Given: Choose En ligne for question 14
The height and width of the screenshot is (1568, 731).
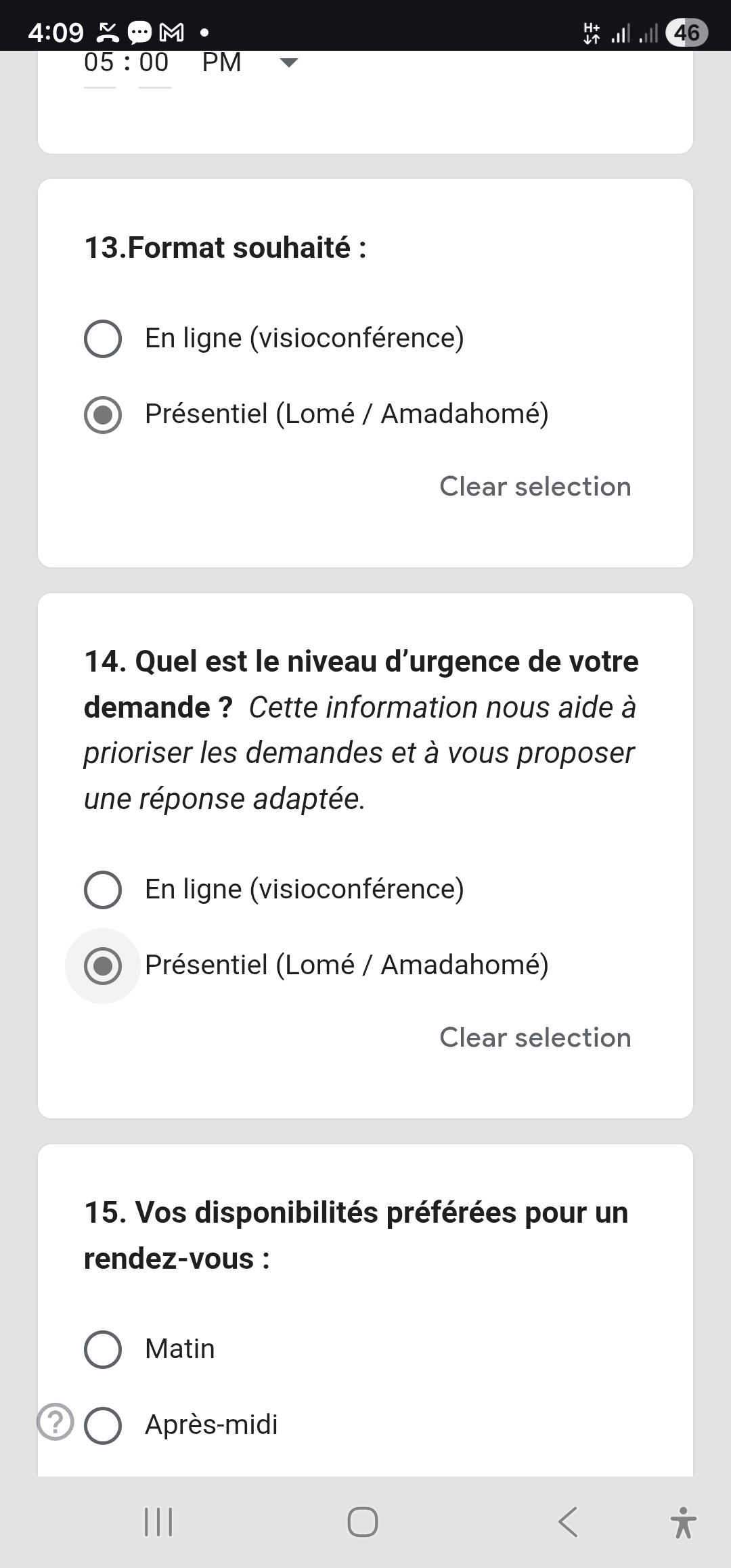Looking at the screenshot, I should 103,890.
